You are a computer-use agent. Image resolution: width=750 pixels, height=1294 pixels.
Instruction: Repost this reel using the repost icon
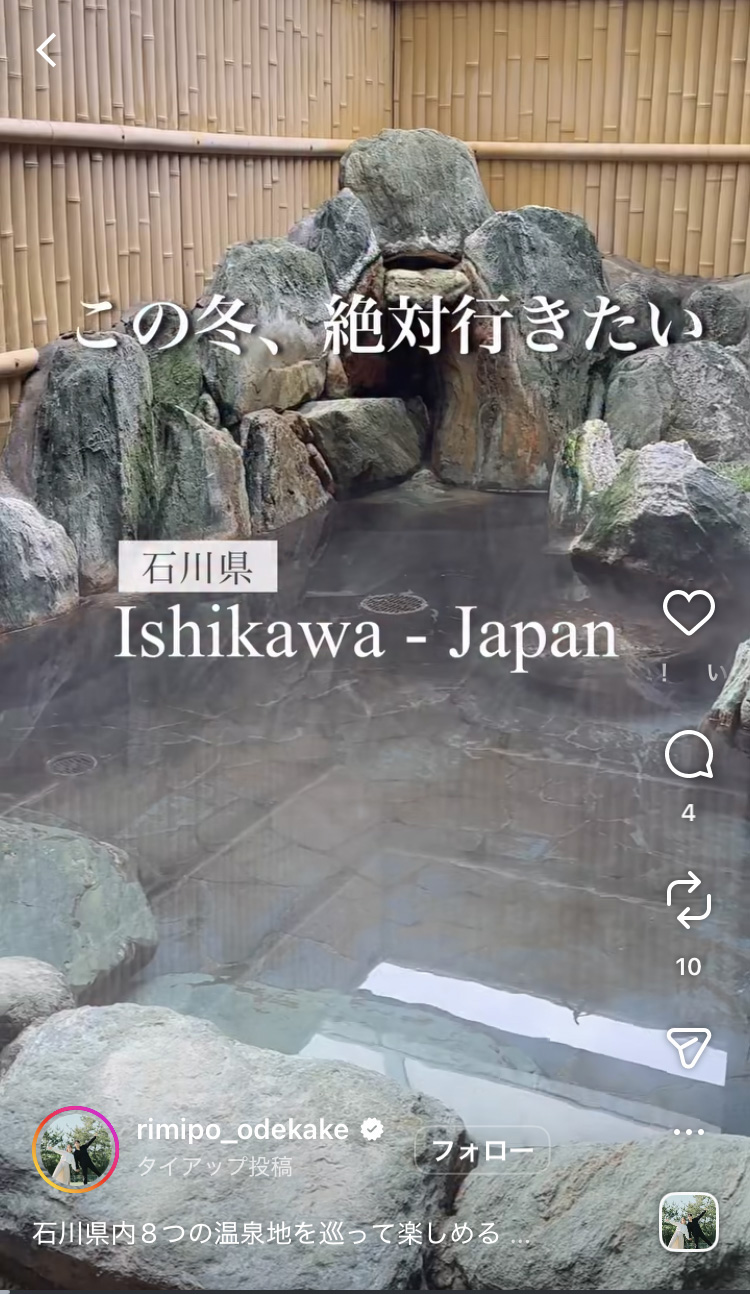click(689, 899)
